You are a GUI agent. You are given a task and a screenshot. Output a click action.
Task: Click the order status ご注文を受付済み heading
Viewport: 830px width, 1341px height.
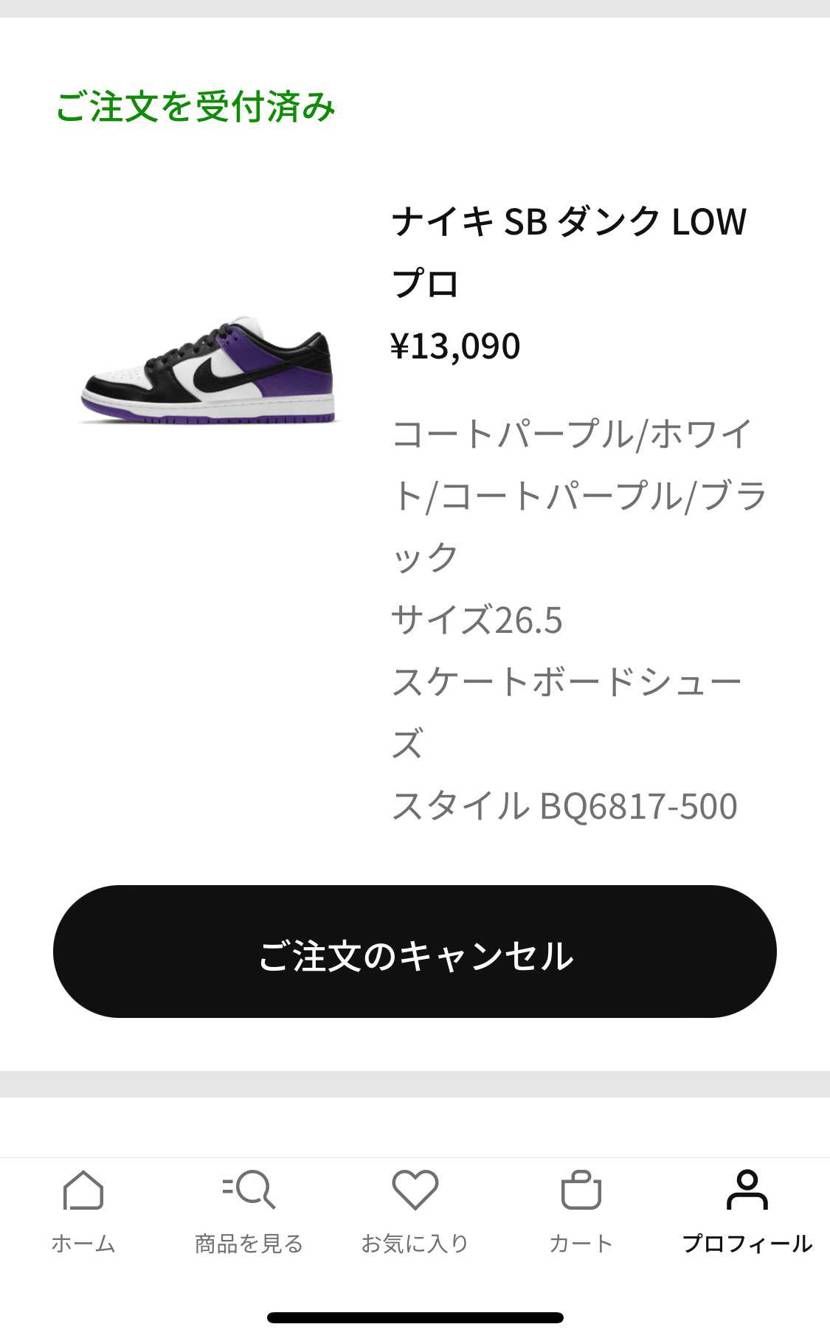pyautogui.click(x=196, y=109)
